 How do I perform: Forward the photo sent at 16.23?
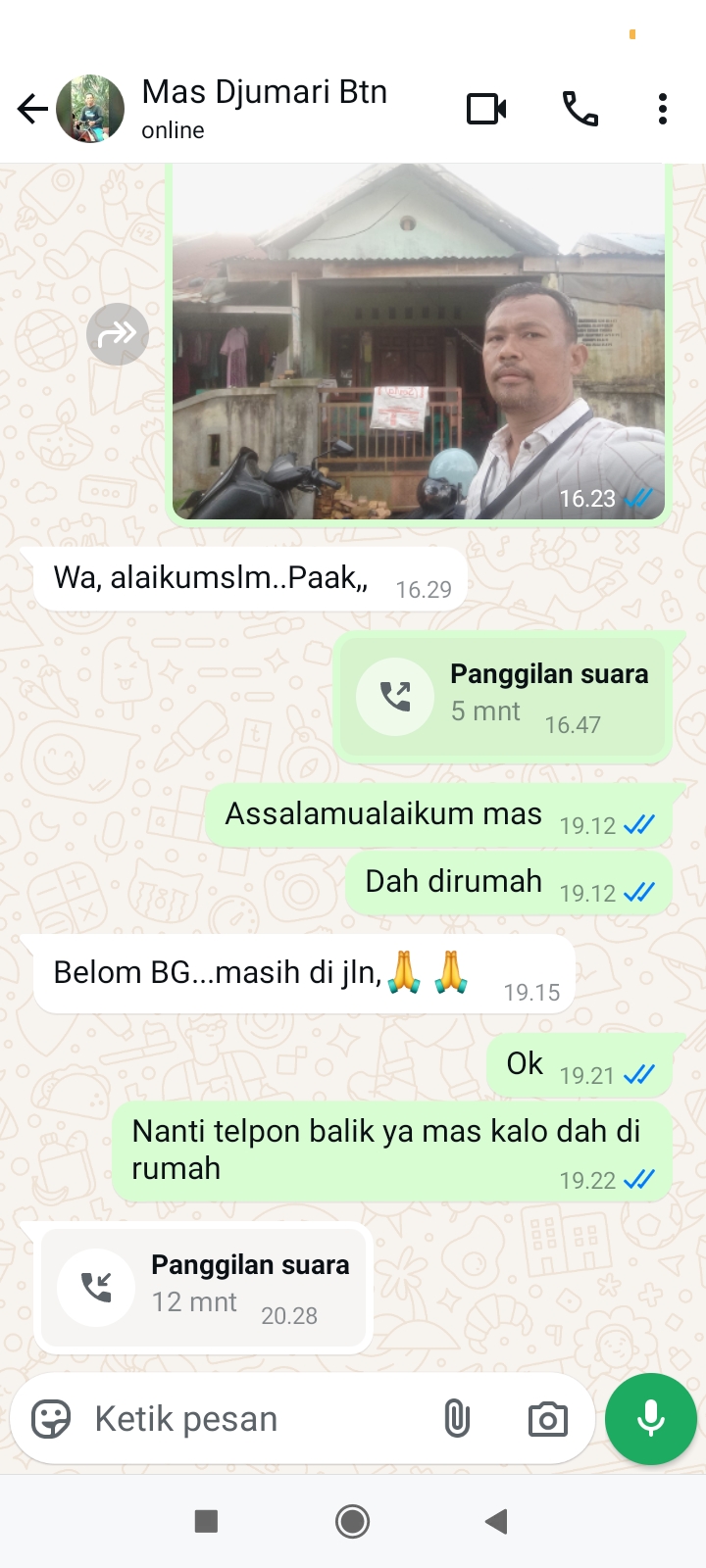pyautogui.click(x=118, y=334)
